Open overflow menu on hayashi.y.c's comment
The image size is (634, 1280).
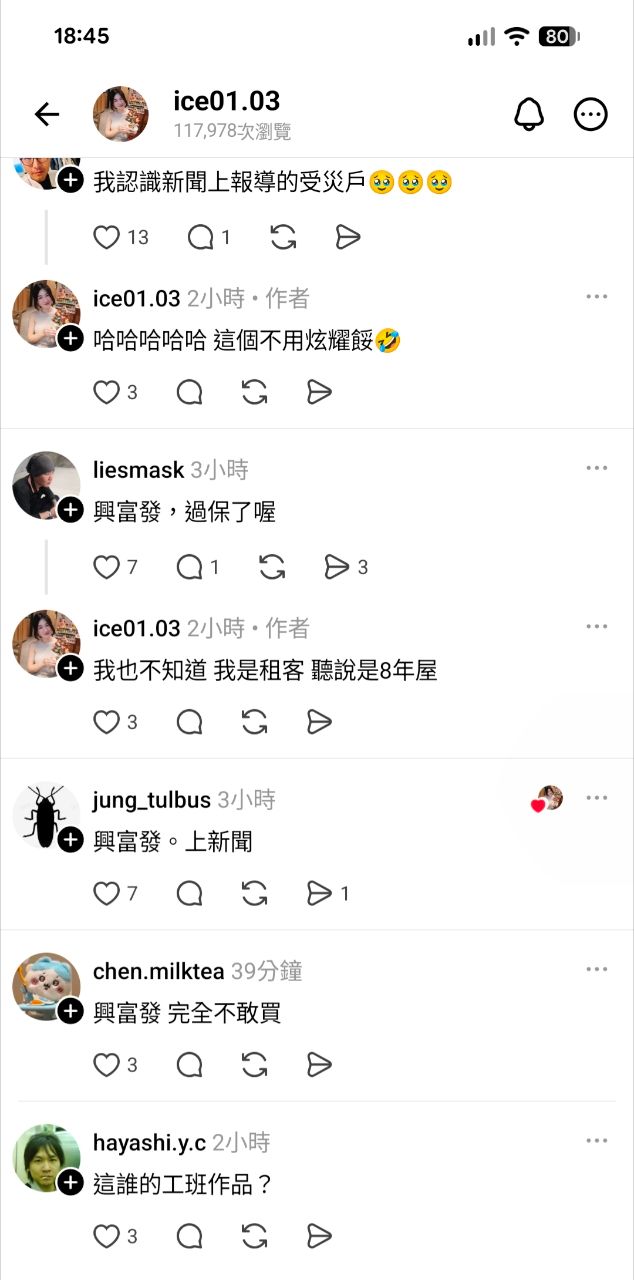point(597,1141)
